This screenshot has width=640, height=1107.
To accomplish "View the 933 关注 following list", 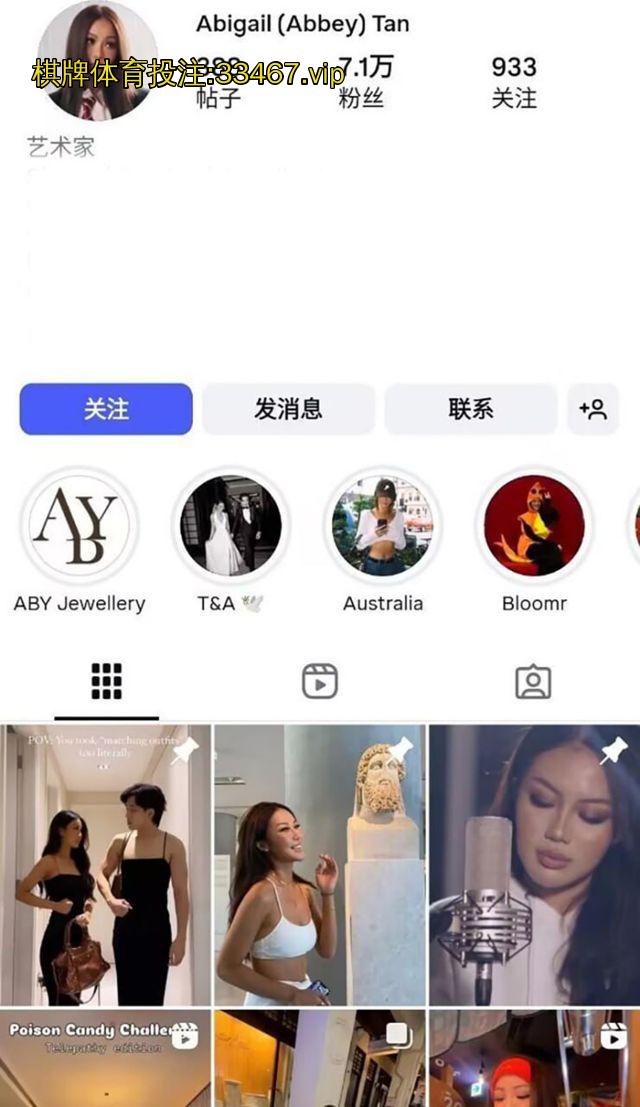I will [x=514, y=81].
